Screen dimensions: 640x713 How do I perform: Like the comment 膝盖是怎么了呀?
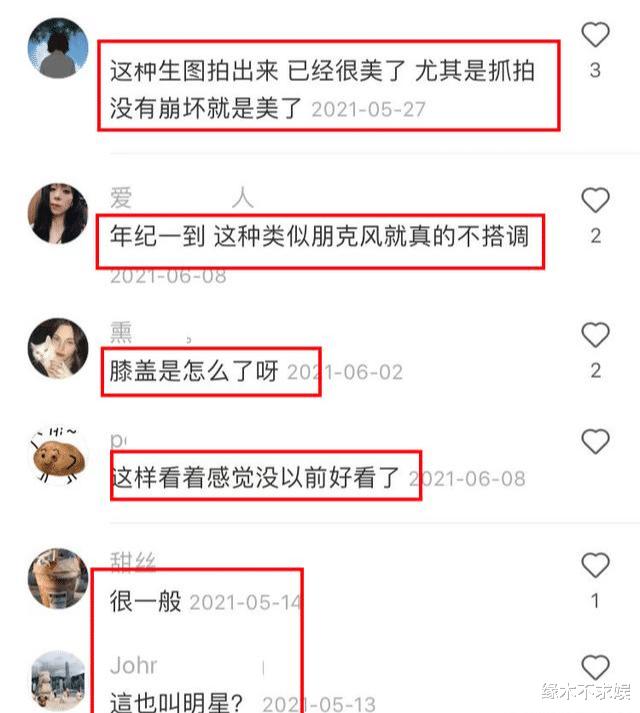tap(595, 335)
